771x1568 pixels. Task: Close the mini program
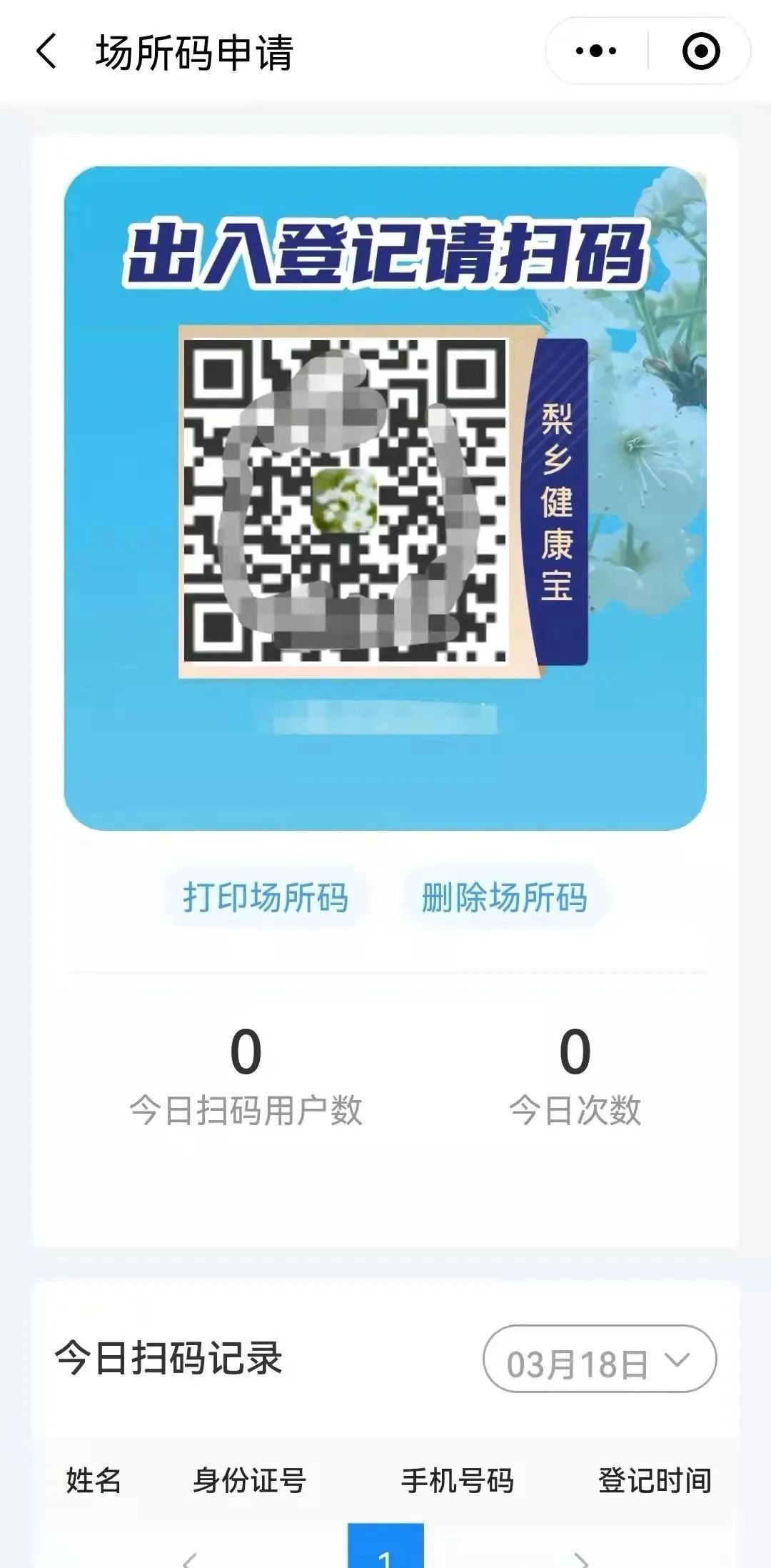coord(700,51)
